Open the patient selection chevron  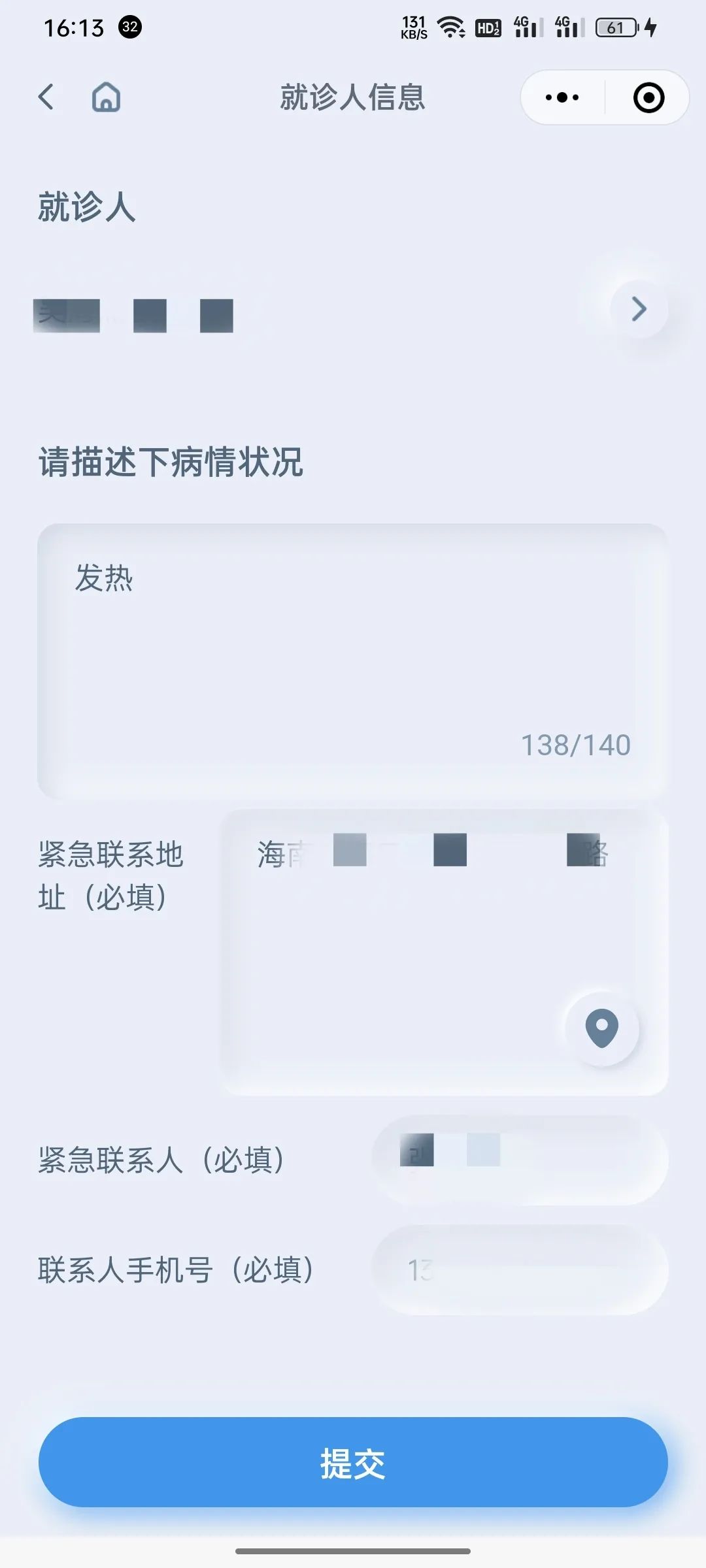(x=639, y=309)
